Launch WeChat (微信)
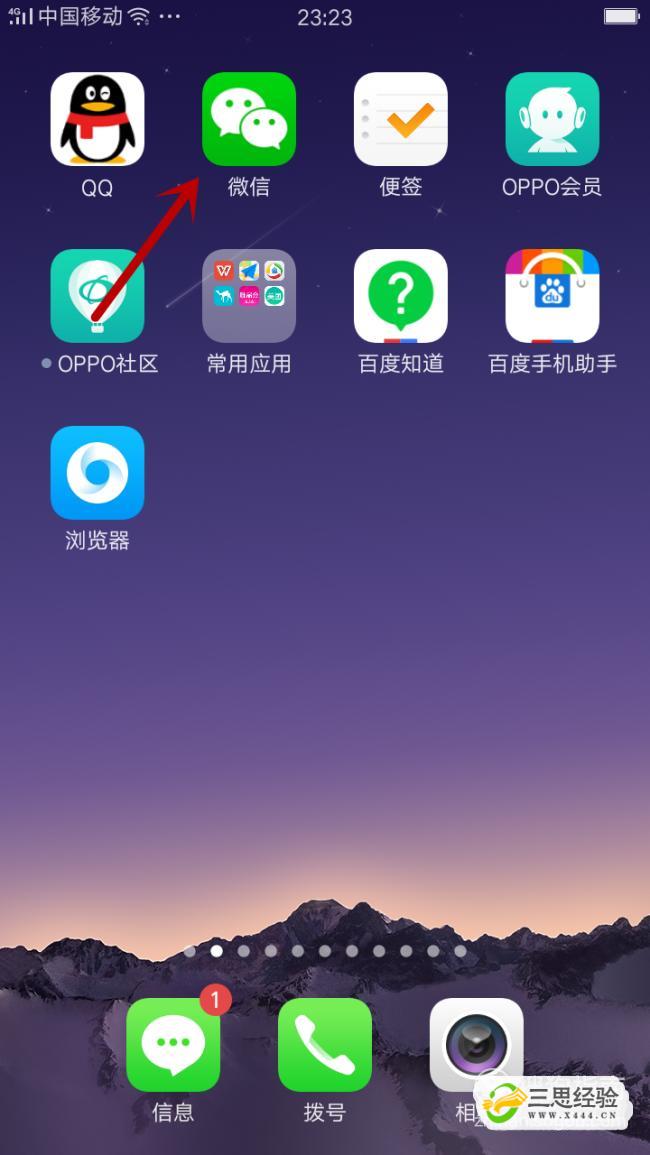 pos(249,119)
